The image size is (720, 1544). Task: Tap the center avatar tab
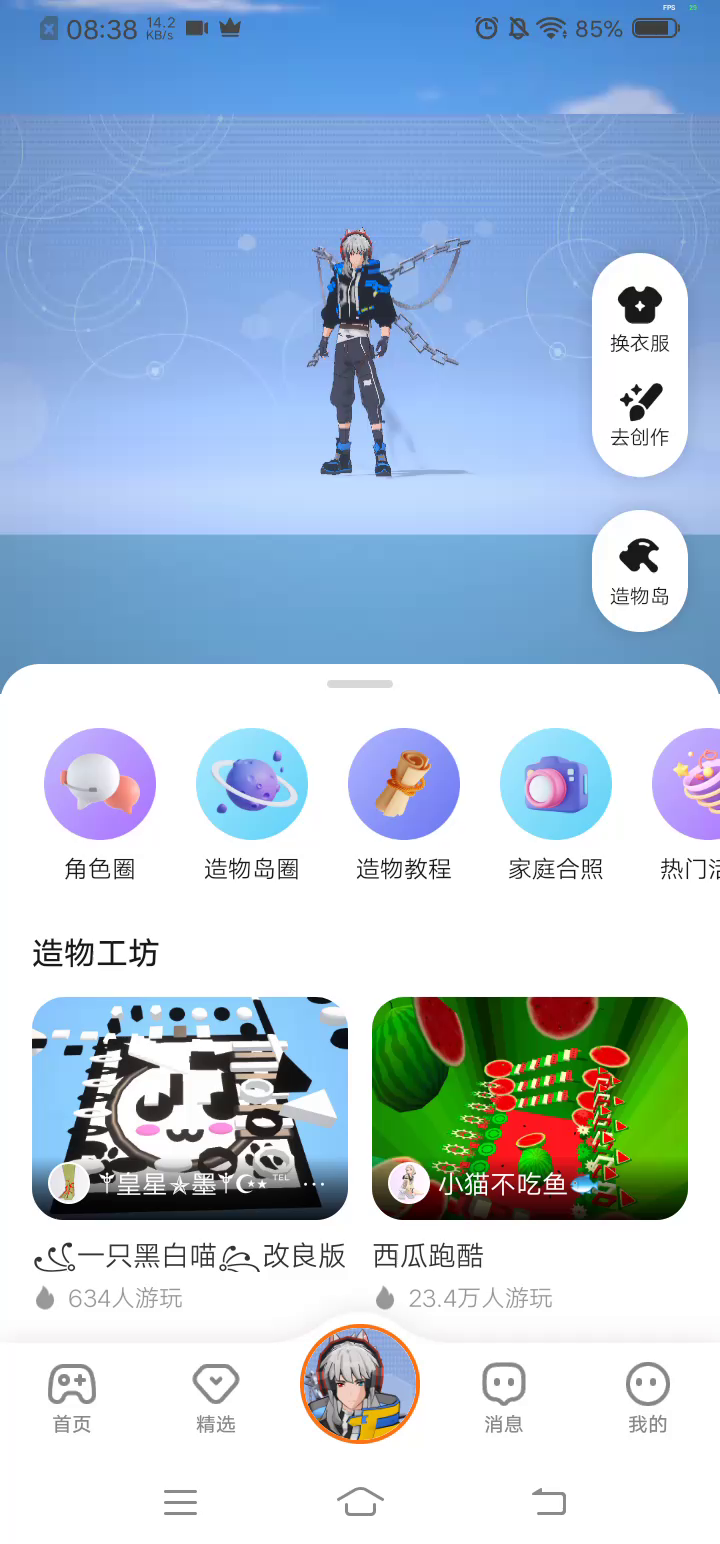360,1384
